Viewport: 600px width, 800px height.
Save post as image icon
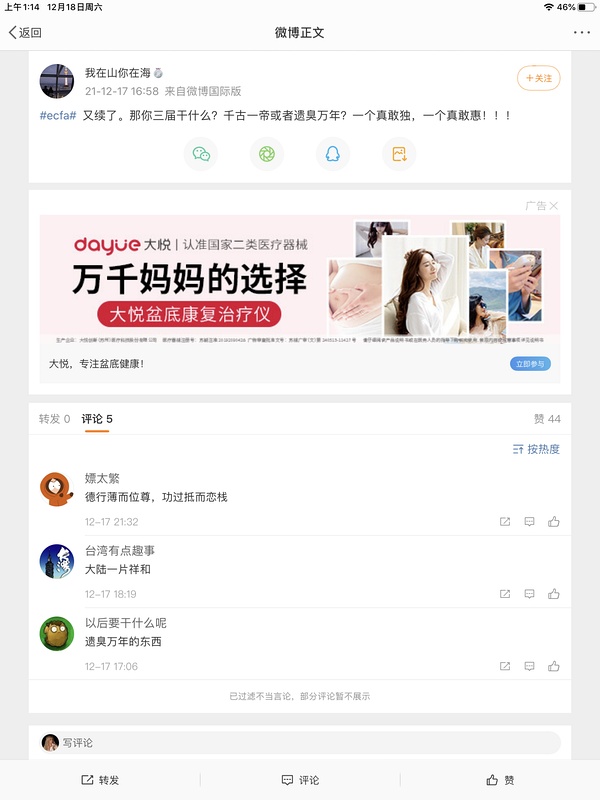coord(399,154)
